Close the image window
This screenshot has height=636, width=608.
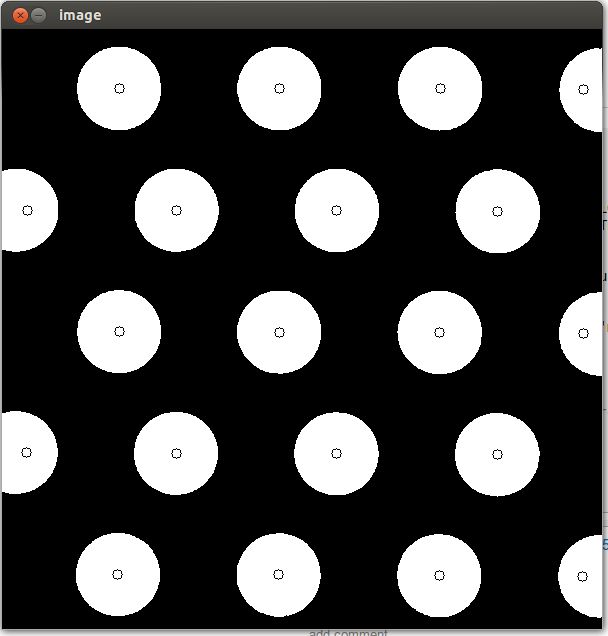(x=20, y=15)
